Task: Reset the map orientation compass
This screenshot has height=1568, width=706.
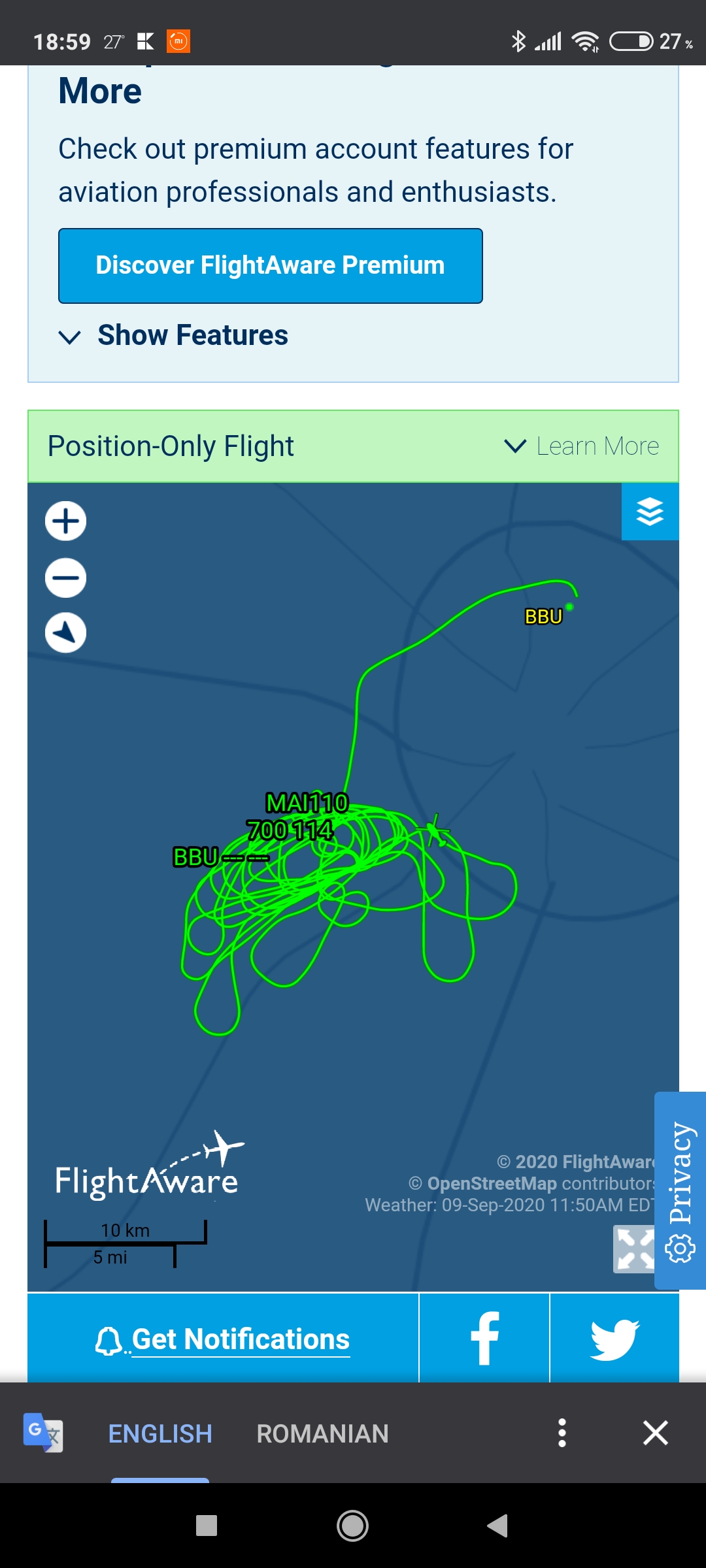Action: [x=65, y=632]
